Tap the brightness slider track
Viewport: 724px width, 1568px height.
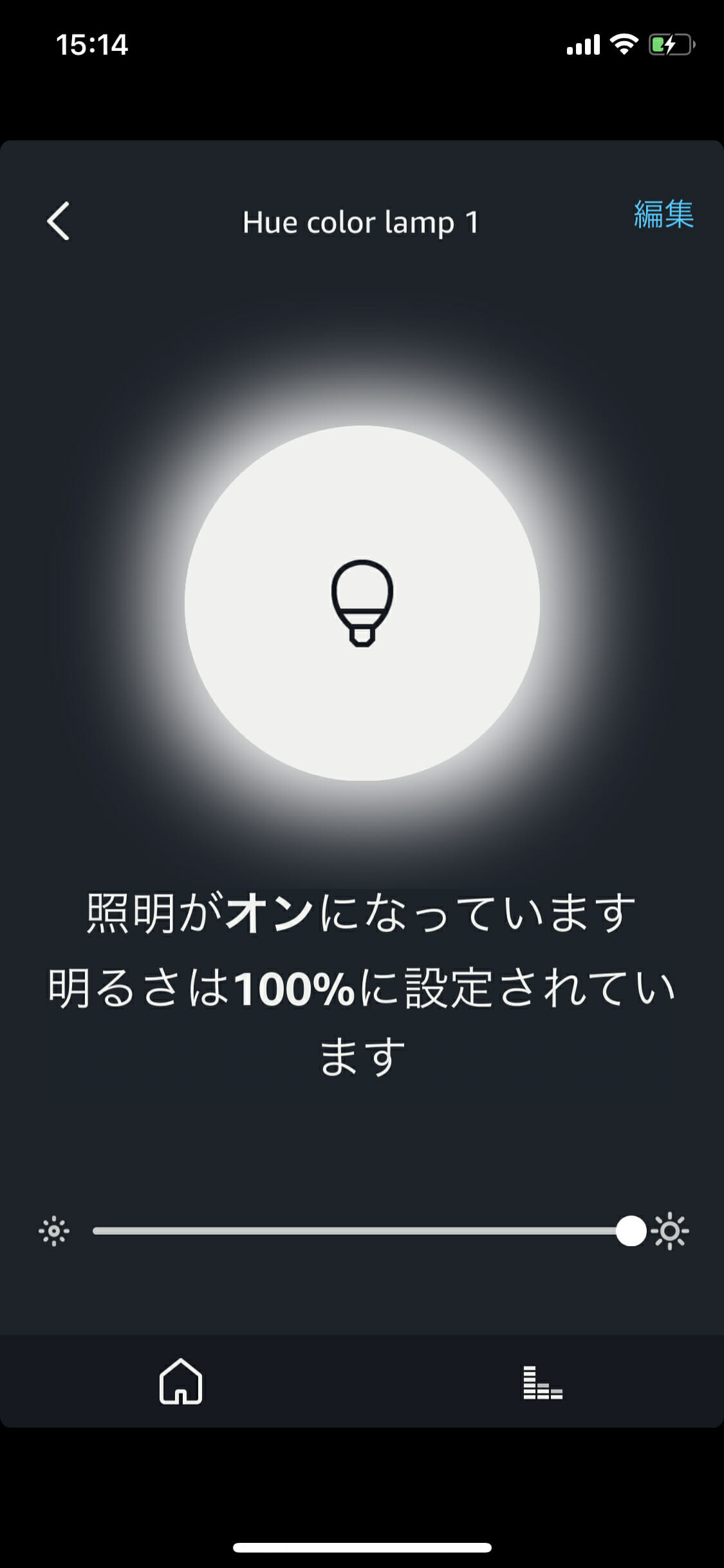362,1231
